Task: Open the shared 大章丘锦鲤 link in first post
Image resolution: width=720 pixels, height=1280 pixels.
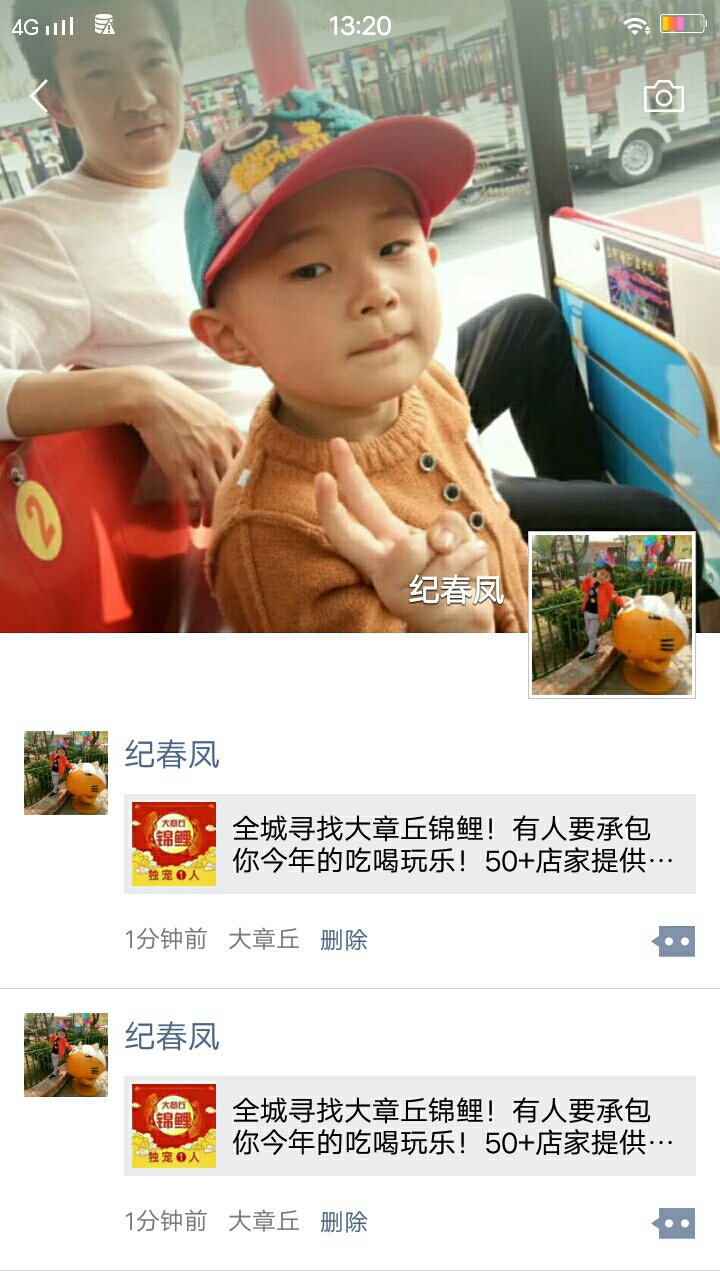Action: pyautogui.click(x=410, y=844)
